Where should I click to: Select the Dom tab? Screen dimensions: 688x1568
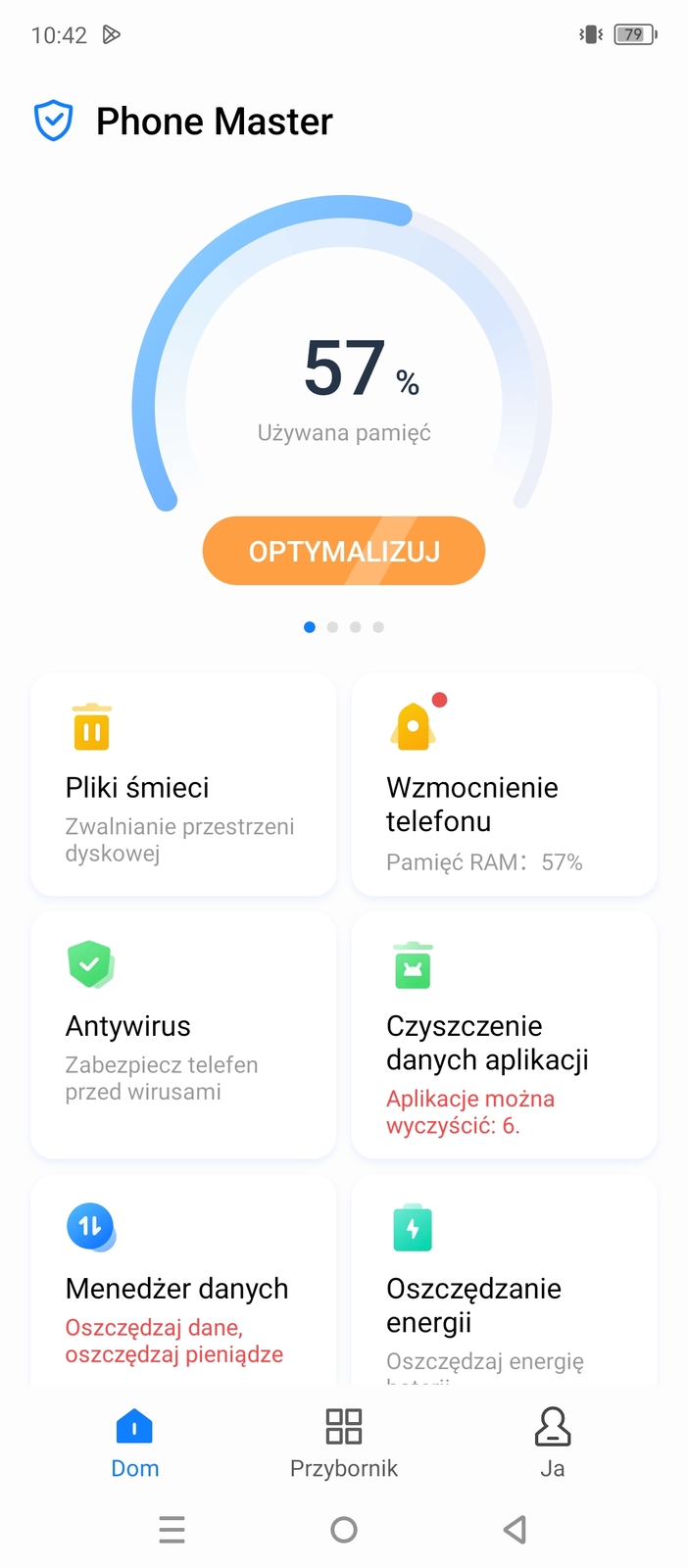(x=134, y=1442)
